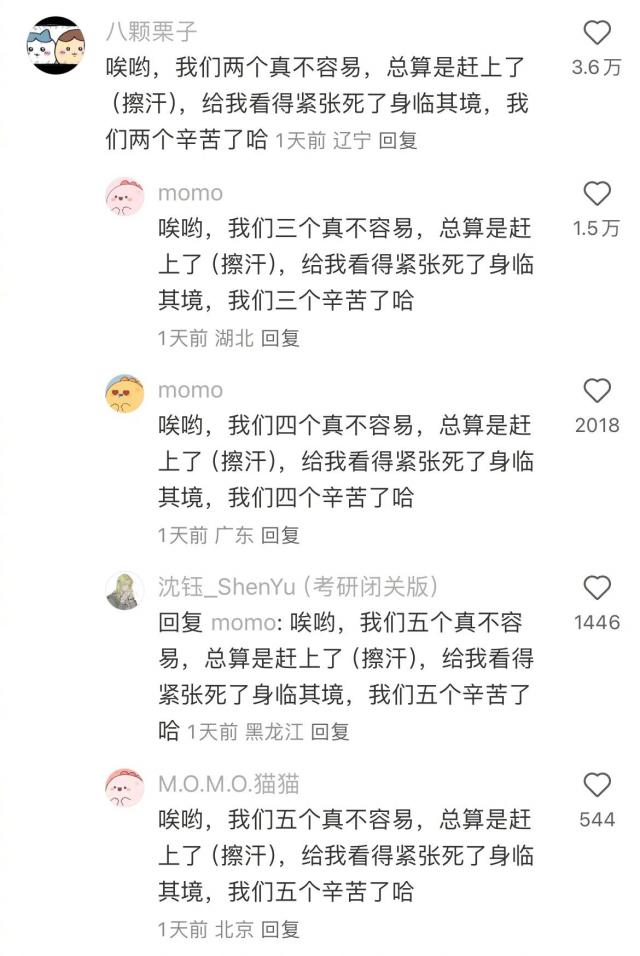
Task: Reply to 沈钰_ShenYu's comment from 黑龙江
Action: point(330,732)
